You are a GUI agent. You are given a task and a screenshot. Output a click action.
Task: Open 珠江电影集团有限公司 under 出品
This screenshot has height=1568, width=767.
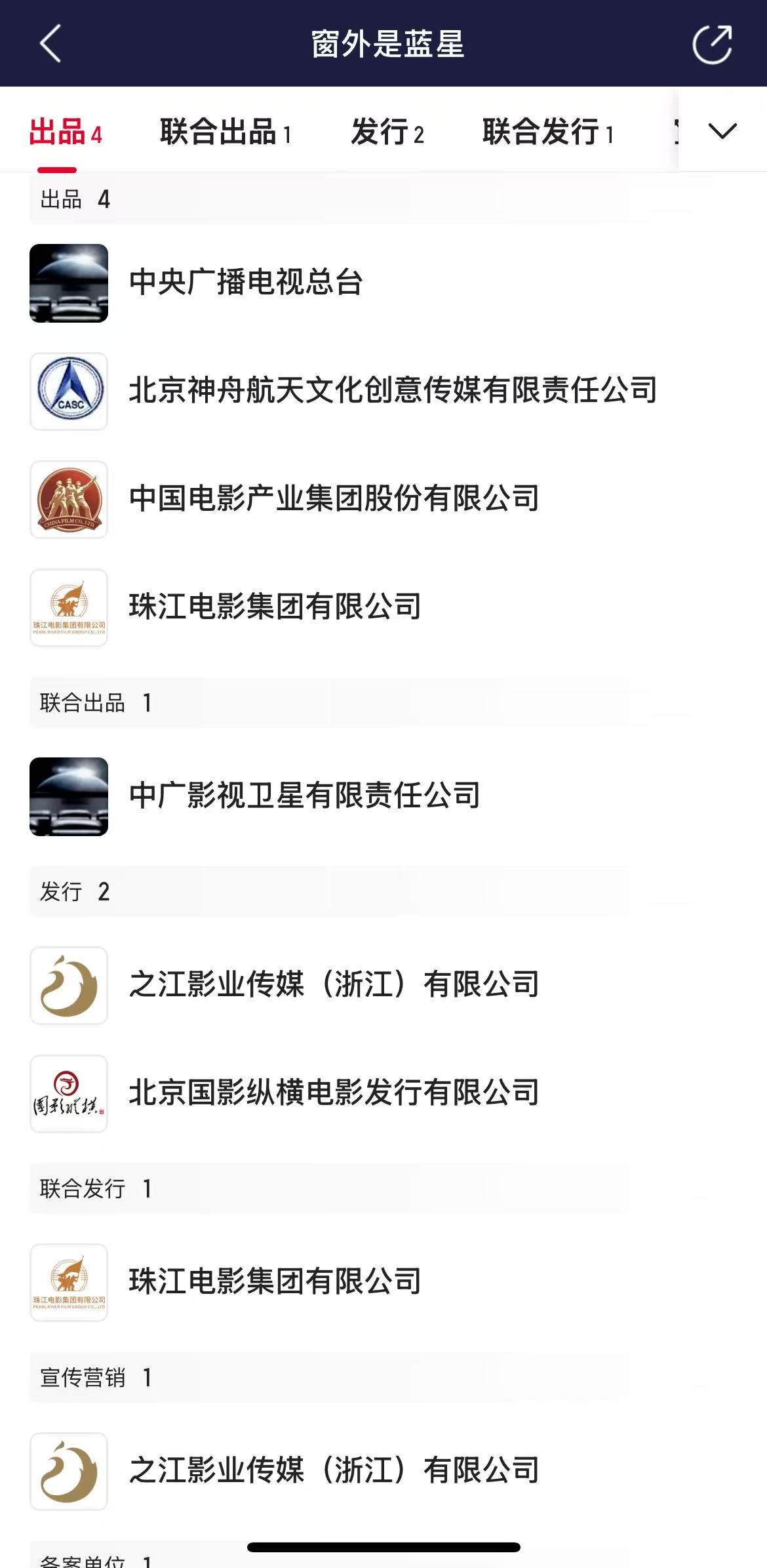tap(275, 607)
